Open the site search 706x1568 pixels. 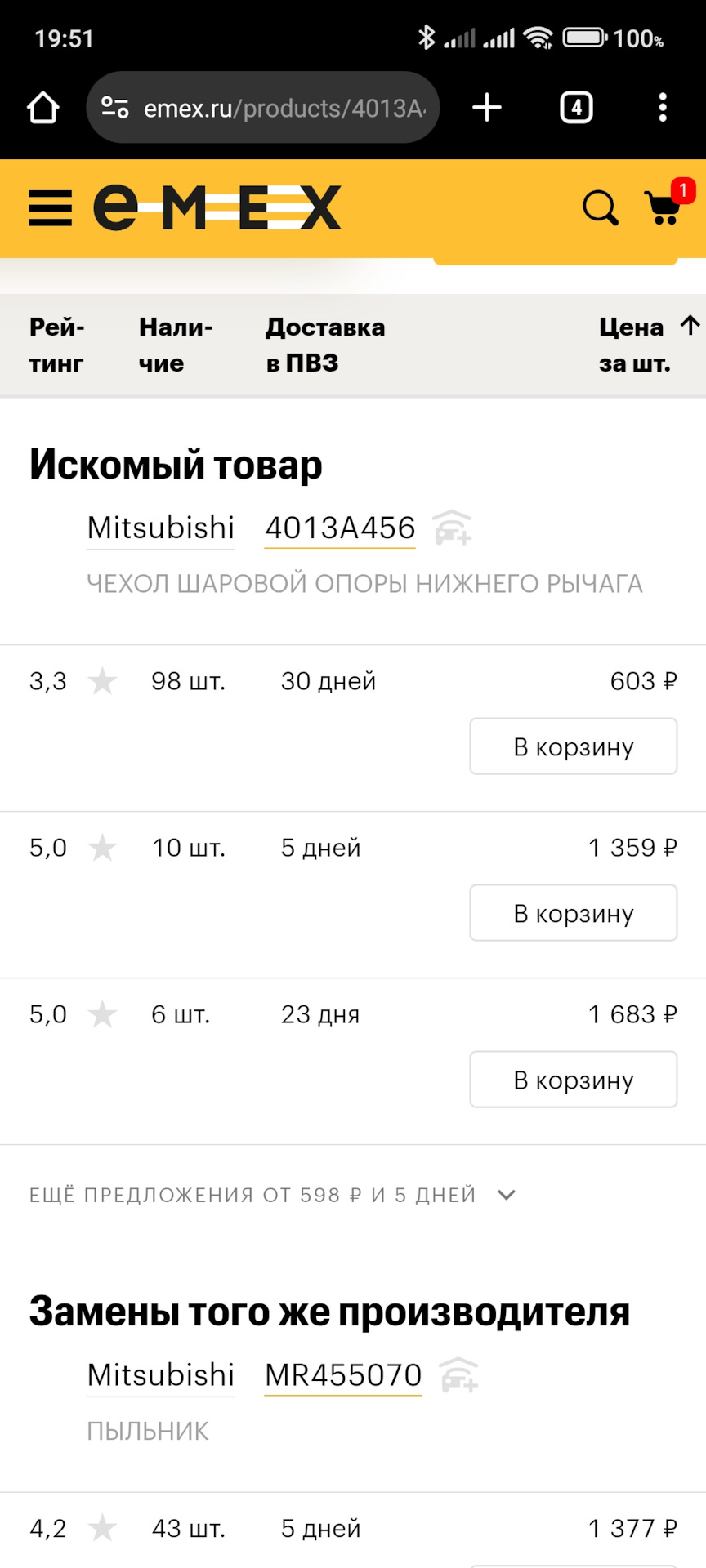601,208
